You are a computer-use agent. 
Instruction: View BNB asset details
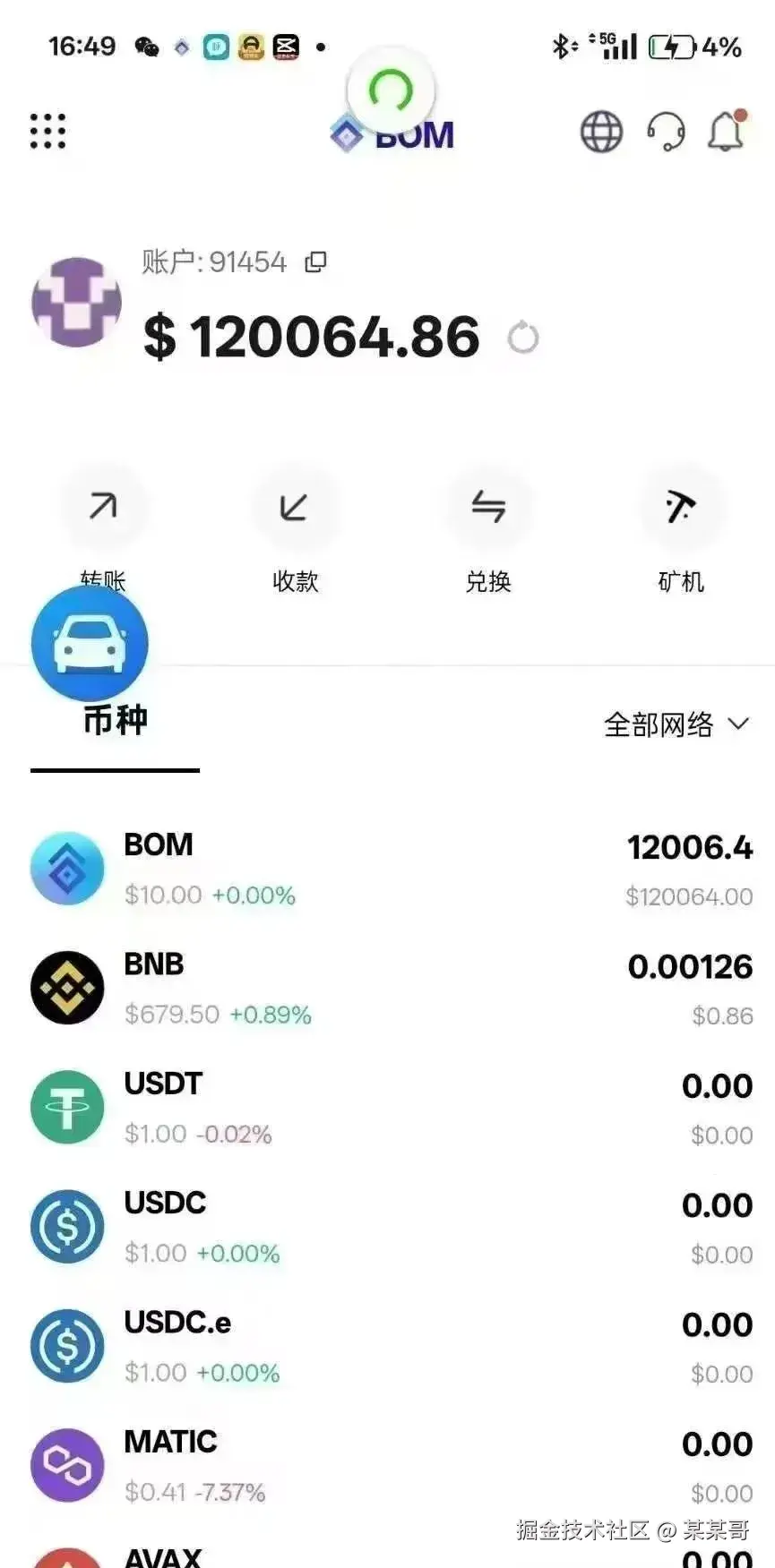pyautogui.click(x=387, y=989)
